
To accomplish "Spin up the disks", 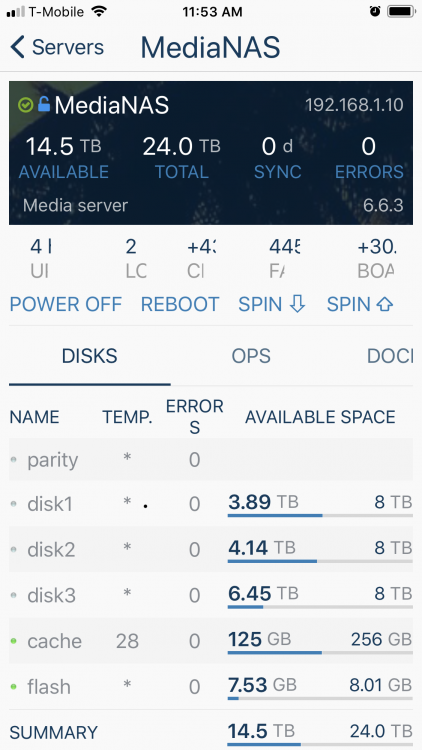I will (360, 304).
